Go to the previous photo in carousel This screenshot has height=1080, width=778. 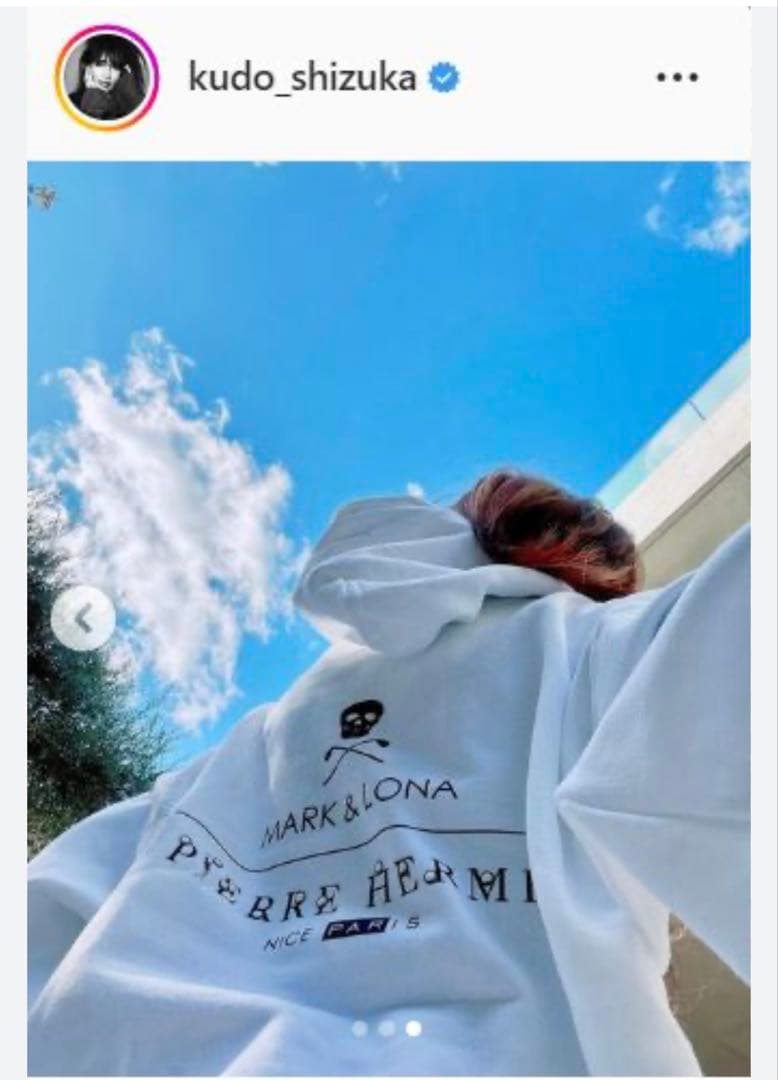[x=83, y=620]
